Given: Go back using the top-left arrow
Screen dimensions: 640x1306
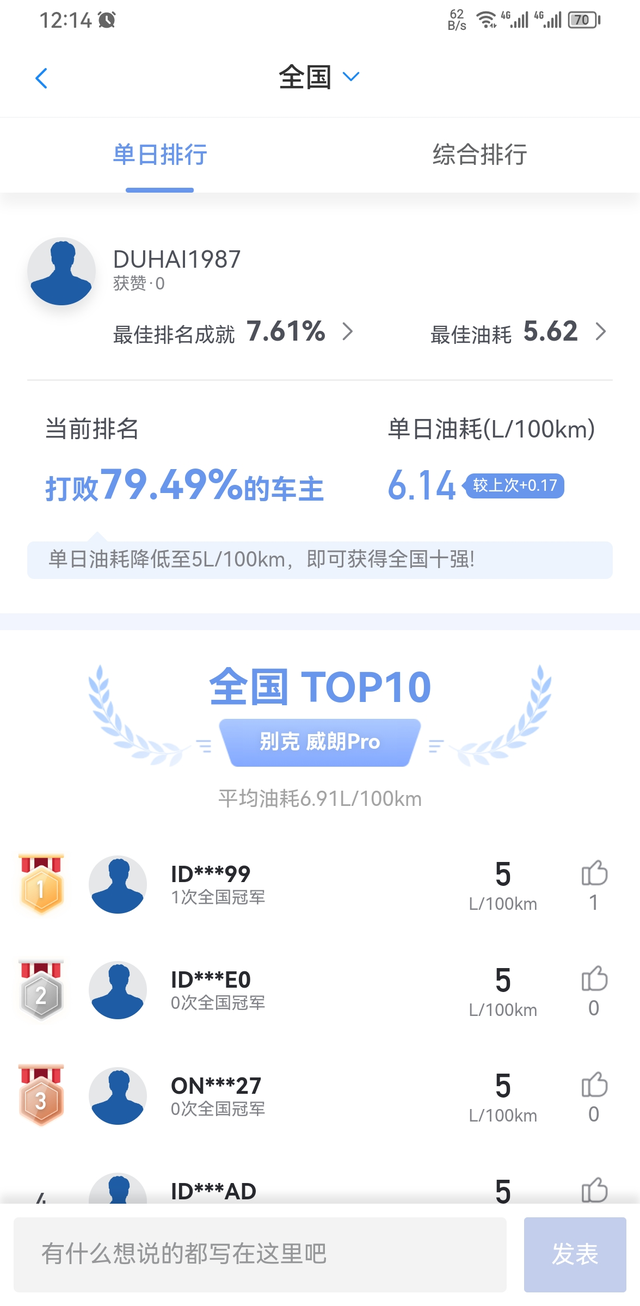Looking at the screenshot, I should pos(41,78).
